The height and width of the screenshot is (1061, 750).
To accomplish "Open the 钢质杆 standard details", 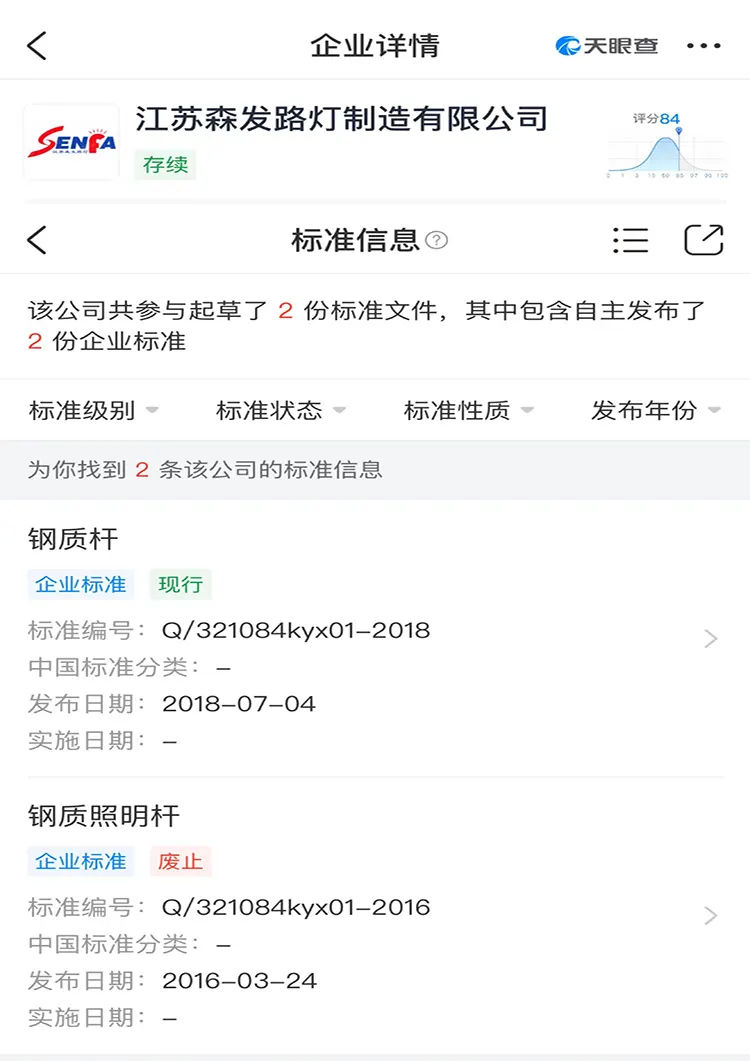I will coord(375,638).
